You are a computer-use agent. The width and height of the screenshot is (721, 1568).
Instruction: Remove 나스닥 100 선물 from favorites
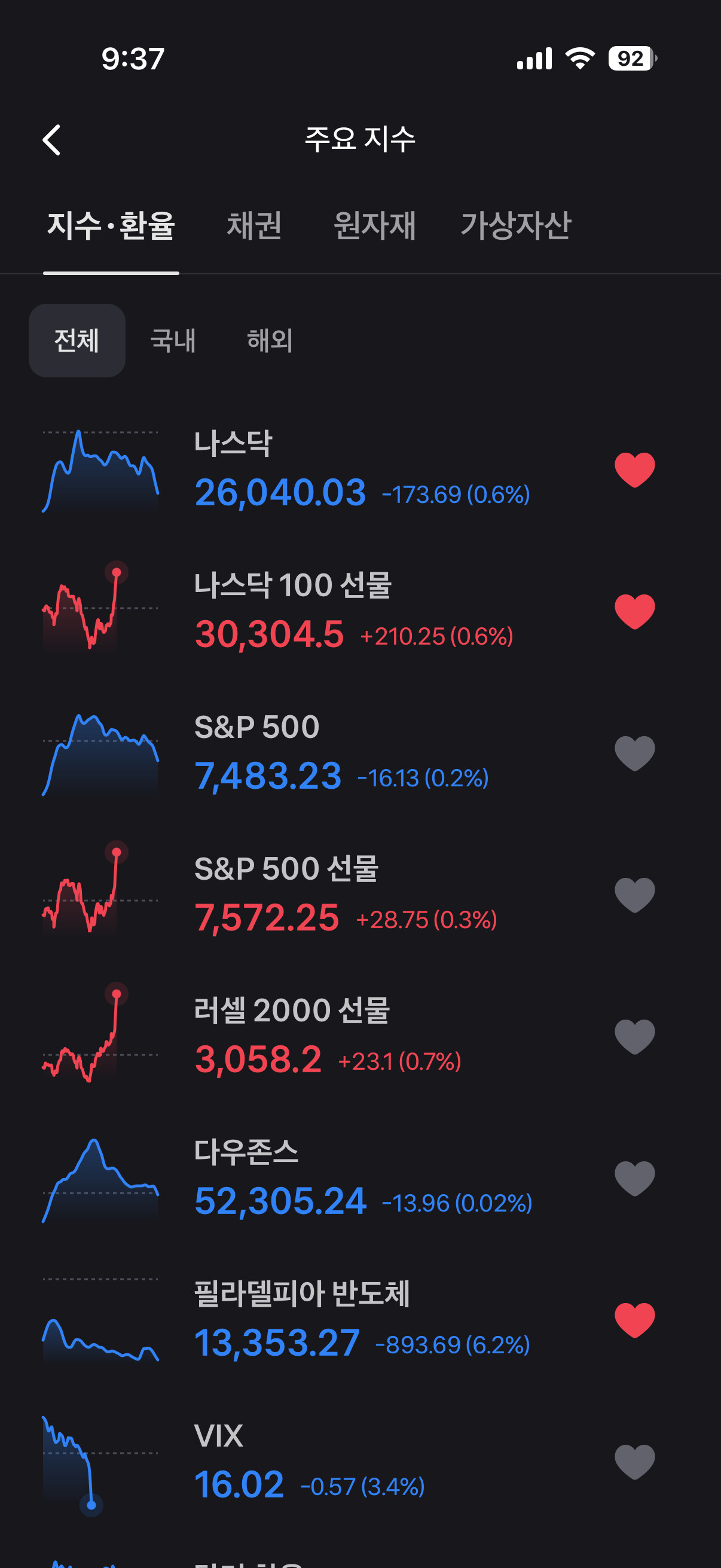point(634,611)
